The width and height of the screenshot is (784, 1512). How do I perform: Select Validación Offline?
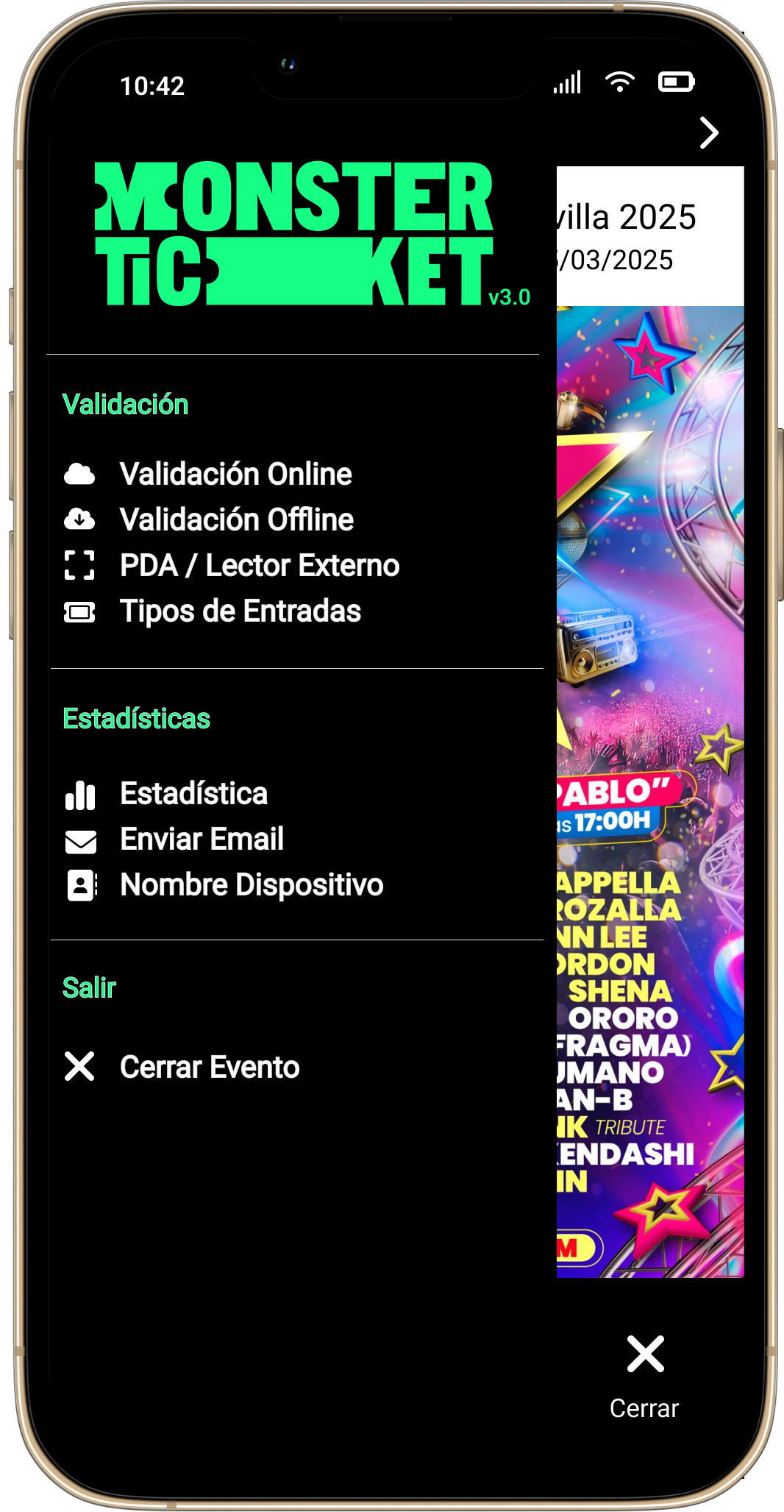[x=236, y=520]
